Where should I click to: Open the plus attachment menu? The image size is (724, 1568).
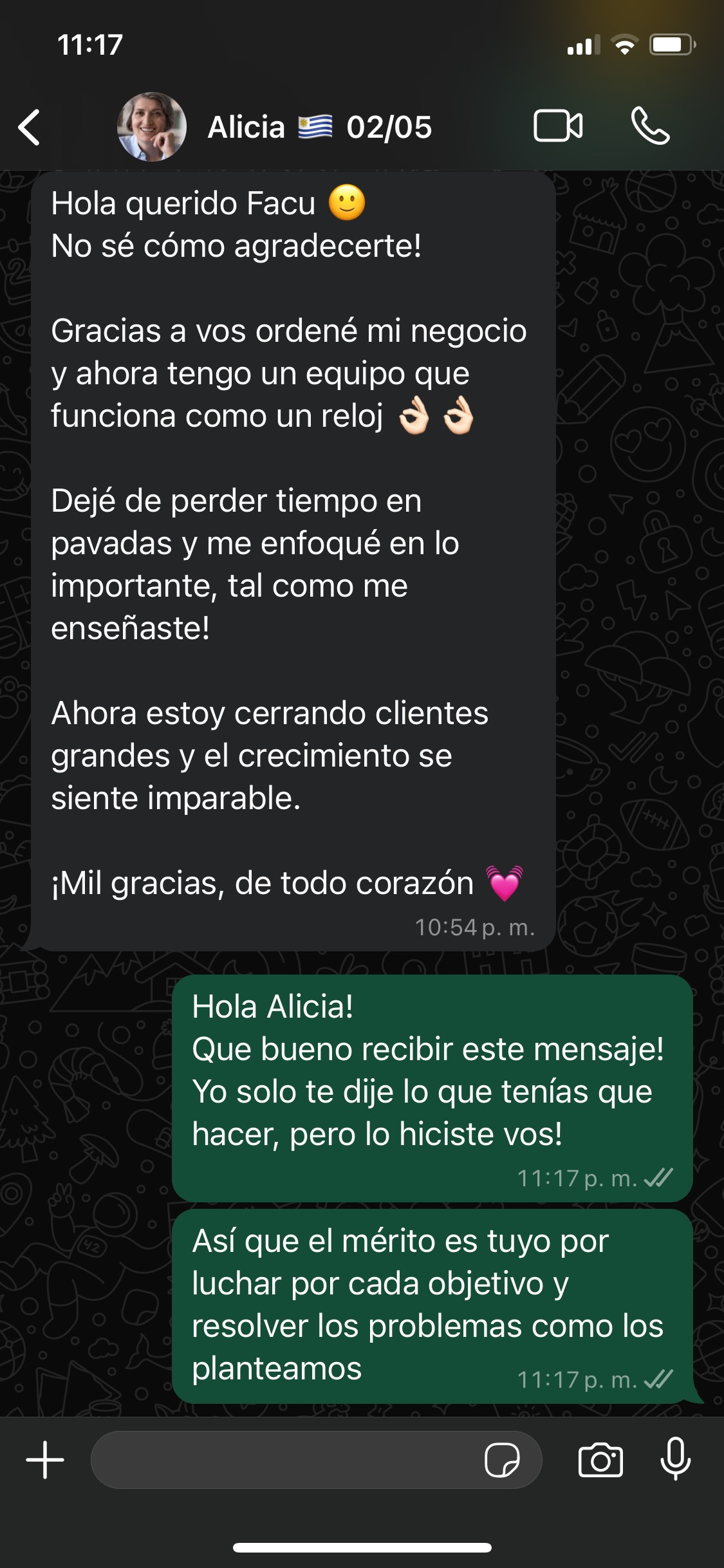pyautogui.click(x=45, y=1460)
